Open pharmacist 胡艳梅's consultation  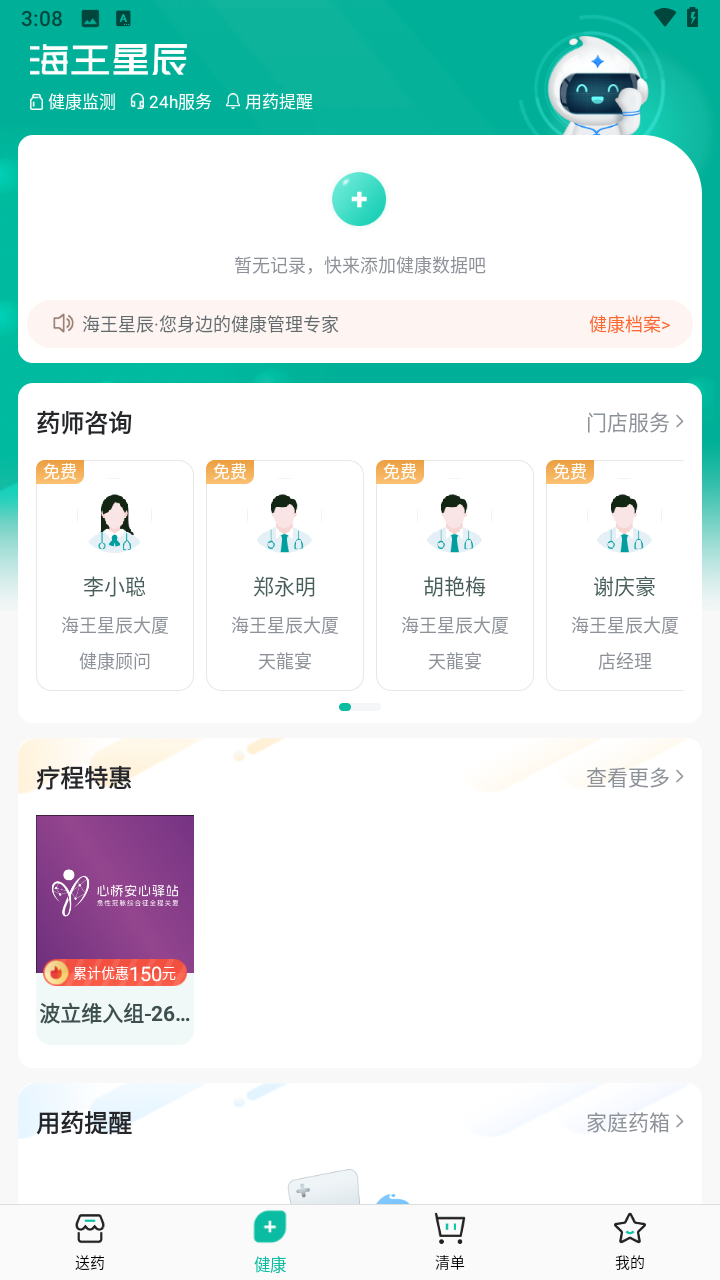tap(454, 575)
